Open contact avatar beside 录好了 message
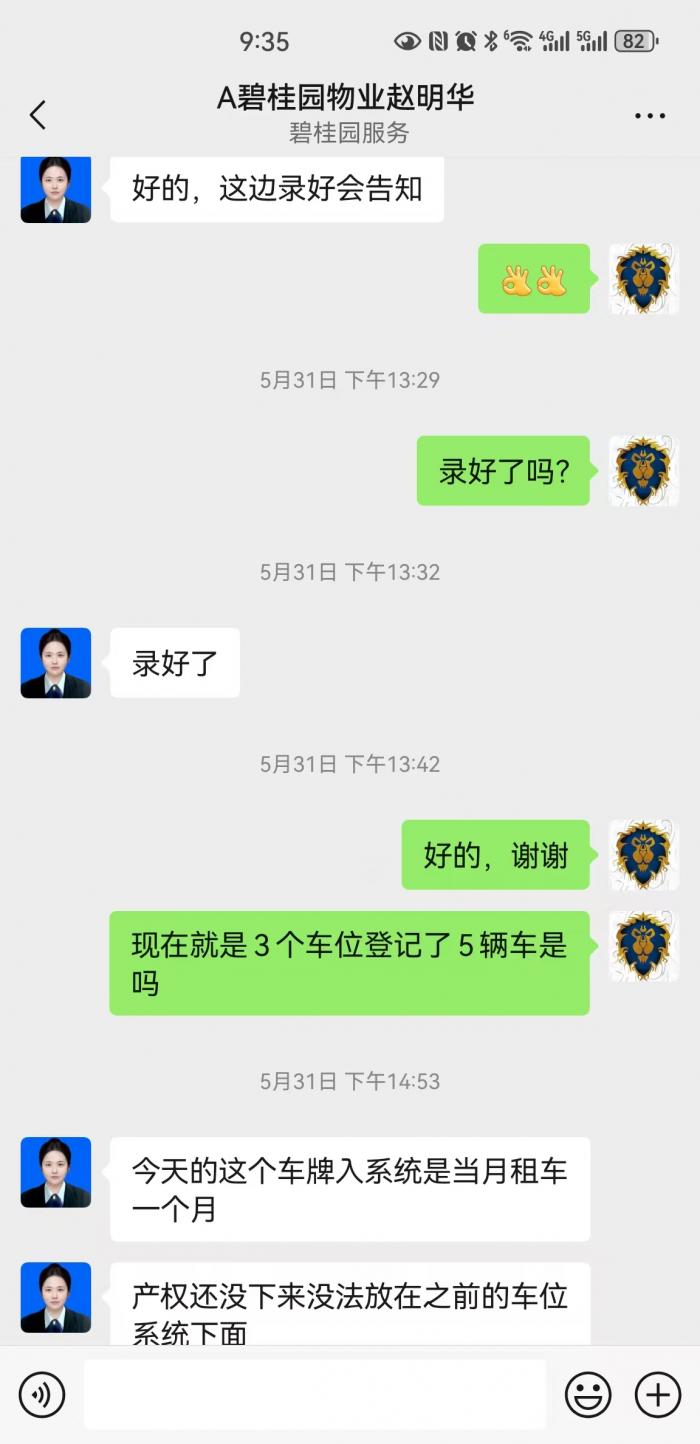The image size is (700, 1444). [56, 663]
